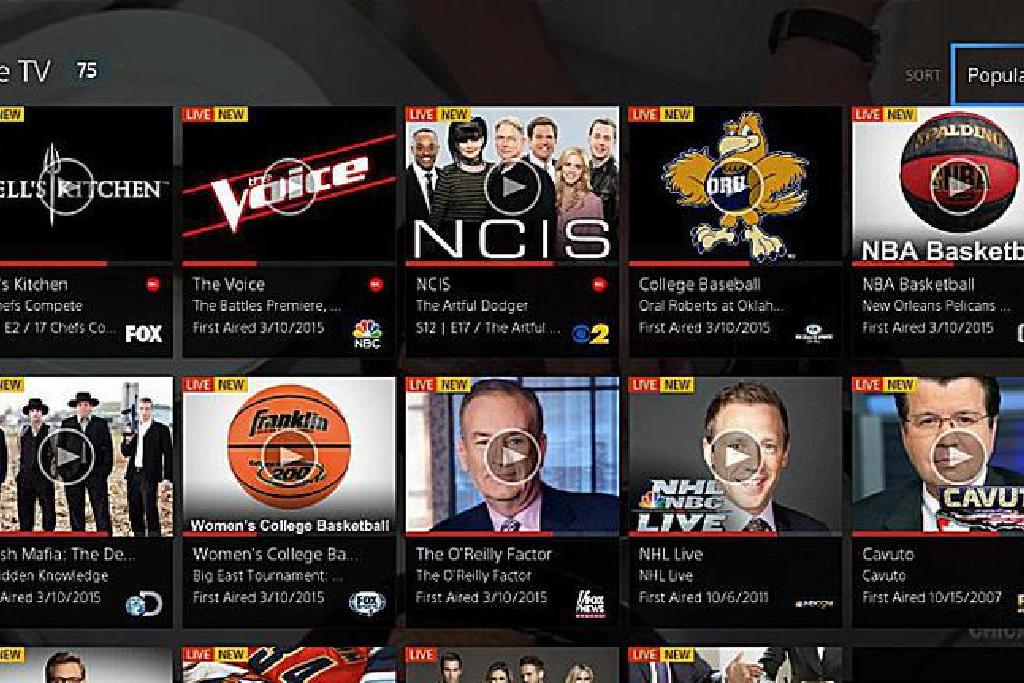
Task: Open the NCIS live tile
Action: tap(512, 187)
